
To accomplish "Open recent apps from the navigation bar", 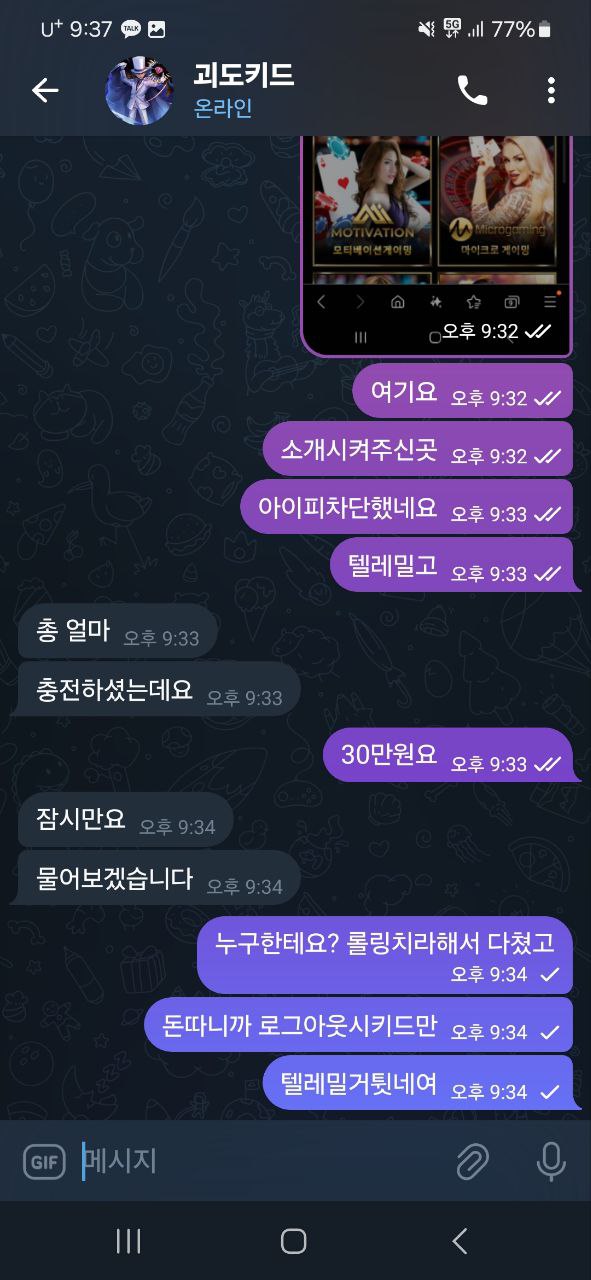I will click(128, 1241).
